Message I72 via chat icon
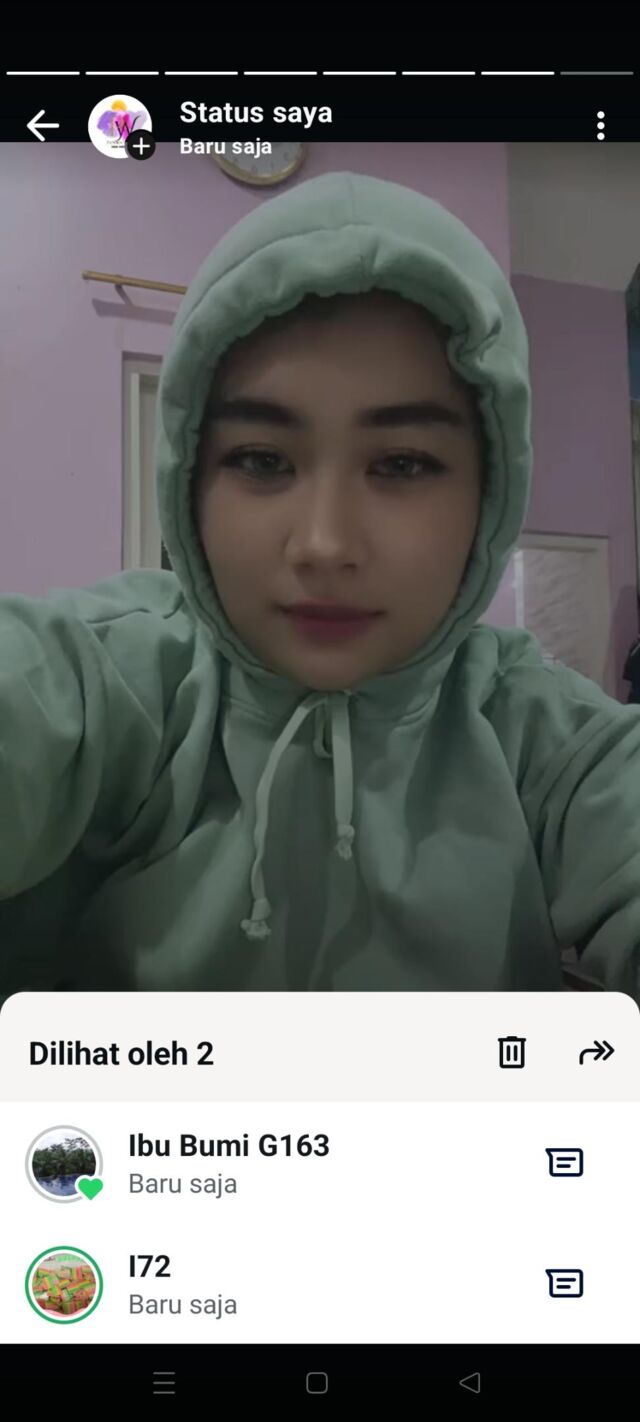This screenshot has width=640, height=1422. (564, 1283)
